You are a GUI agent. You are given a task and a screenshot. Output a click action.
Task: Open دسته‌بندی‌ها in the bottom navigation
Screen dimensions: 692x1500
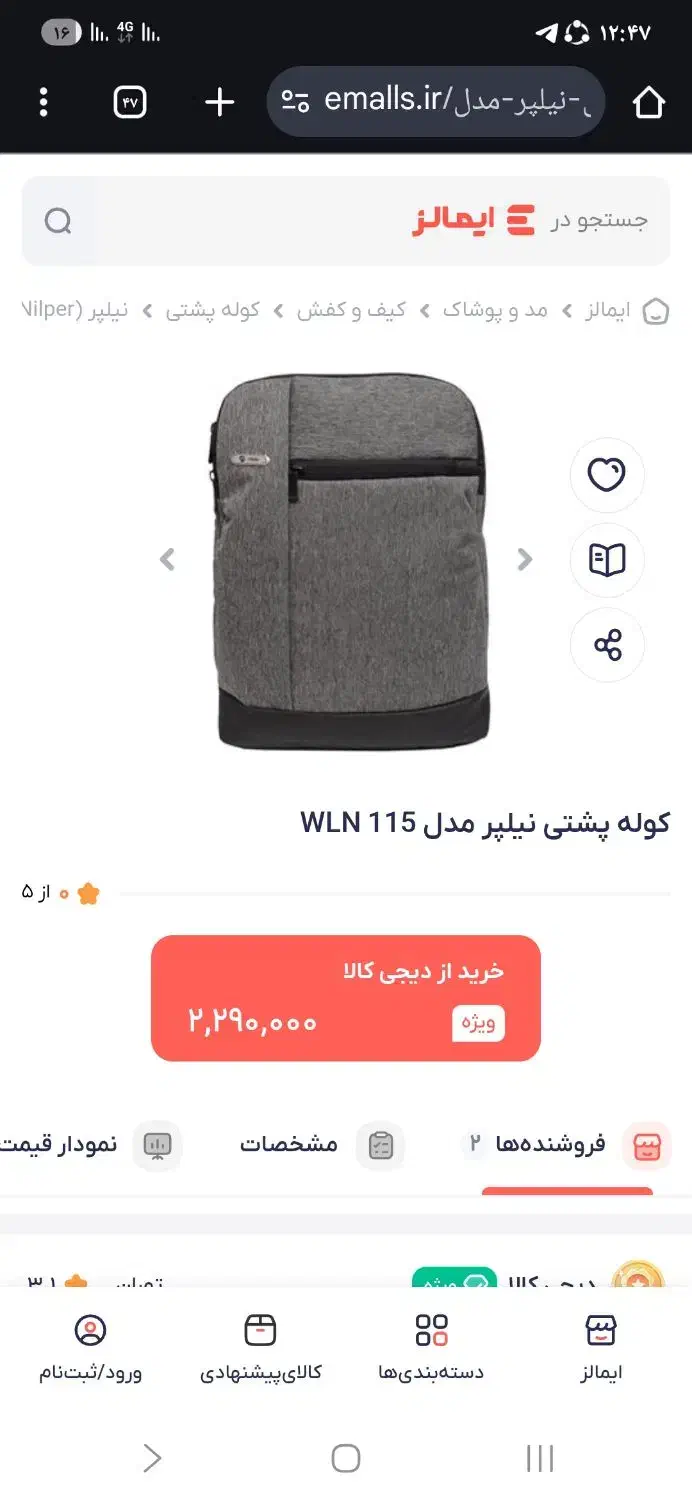[431, 1348]
